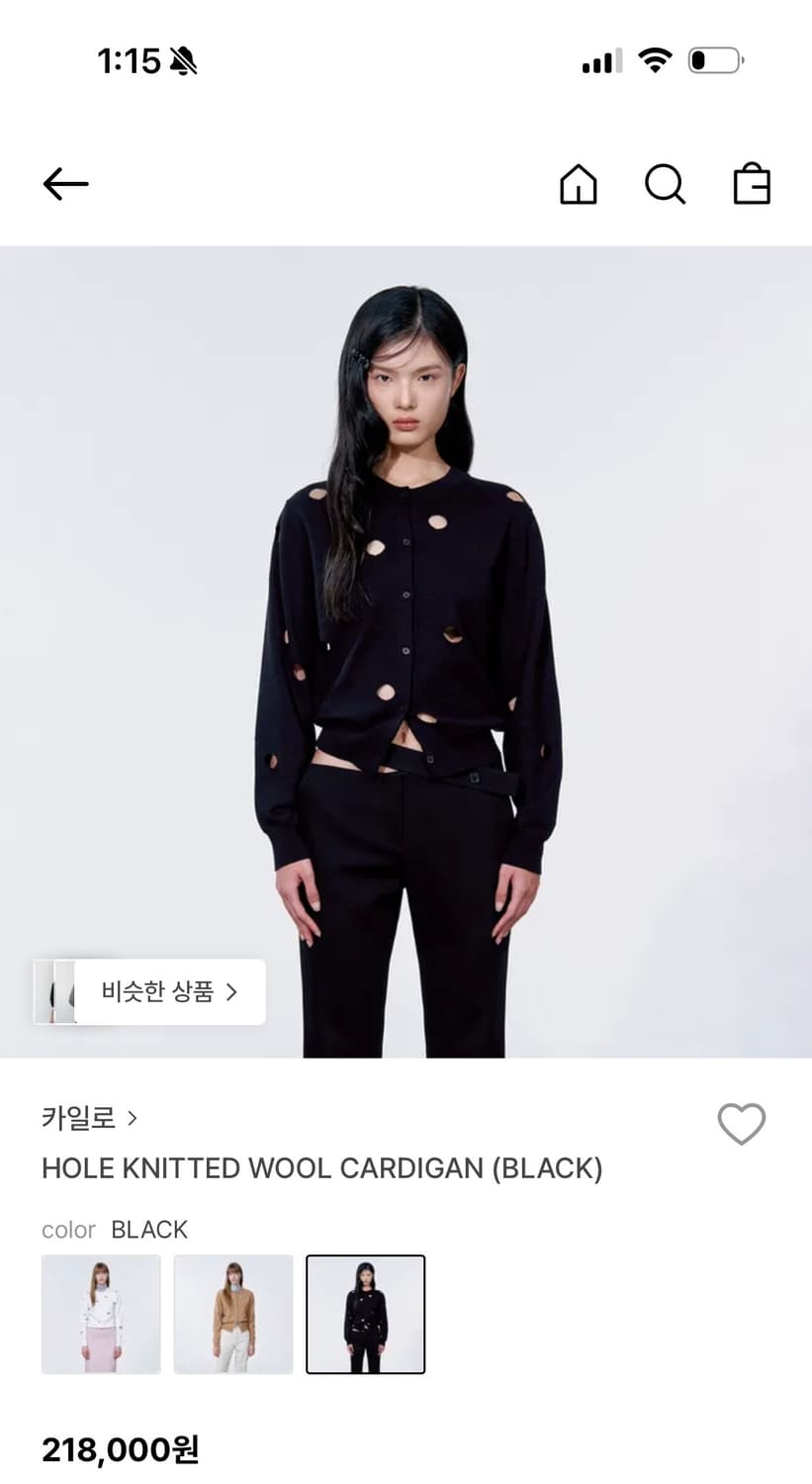Click the muted notification bell indicator
Image resolution: width=812 pixels, height=1484 pixels.
(x=184, y=60)
